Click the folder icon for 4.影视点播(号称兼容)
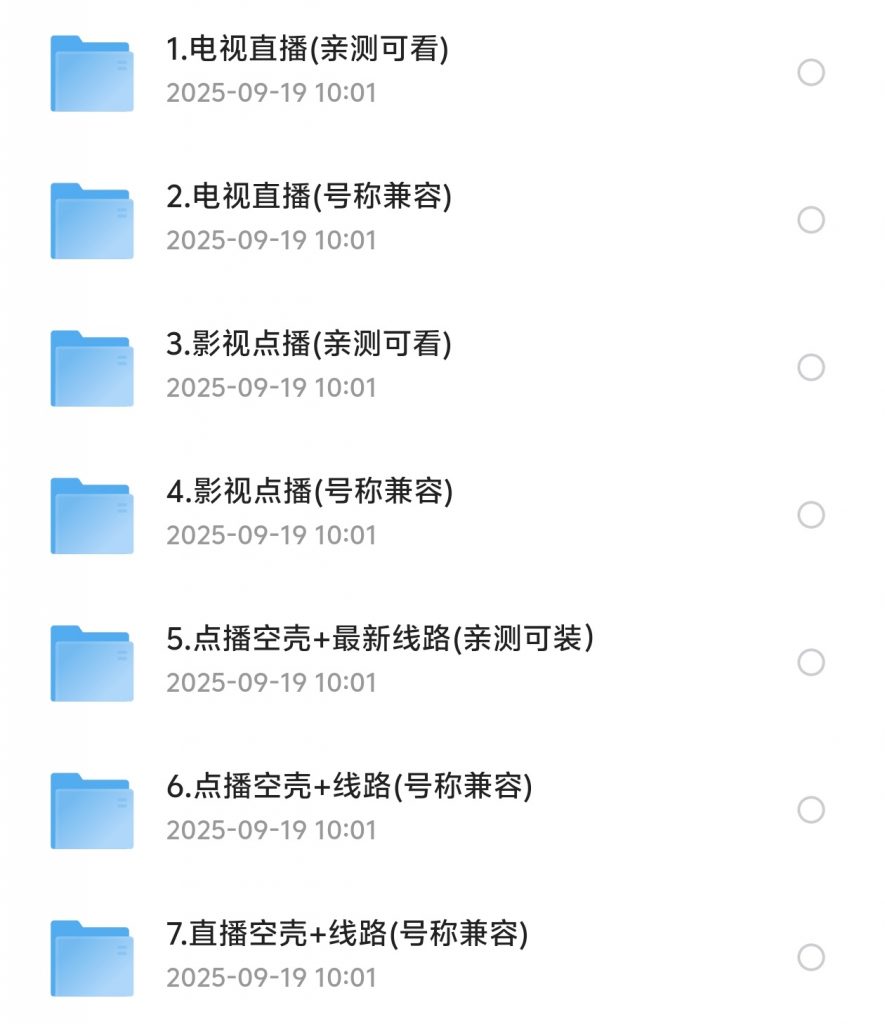Screen dimensions: 885x1024 (91, 513)
